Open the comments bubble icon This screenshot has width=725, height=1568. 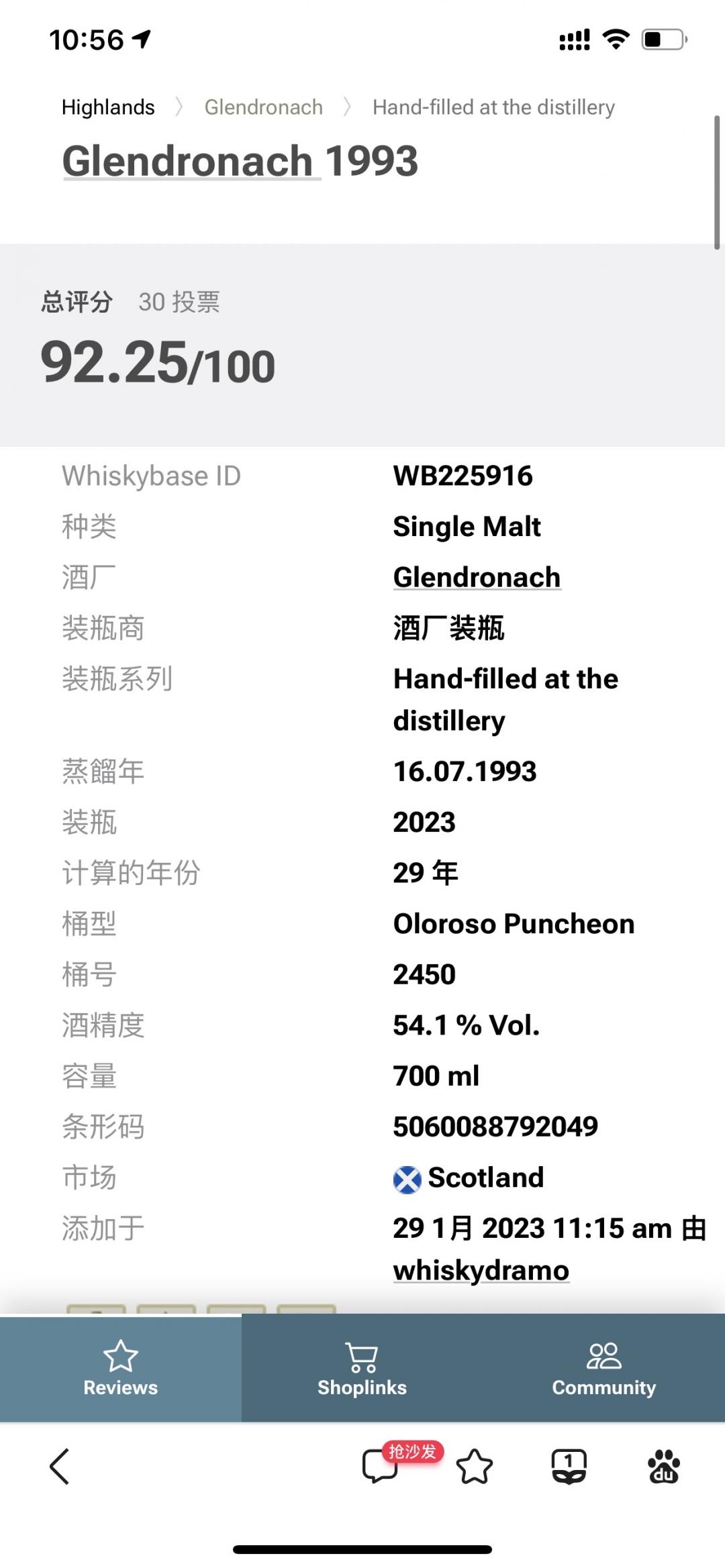(380, 1466)
